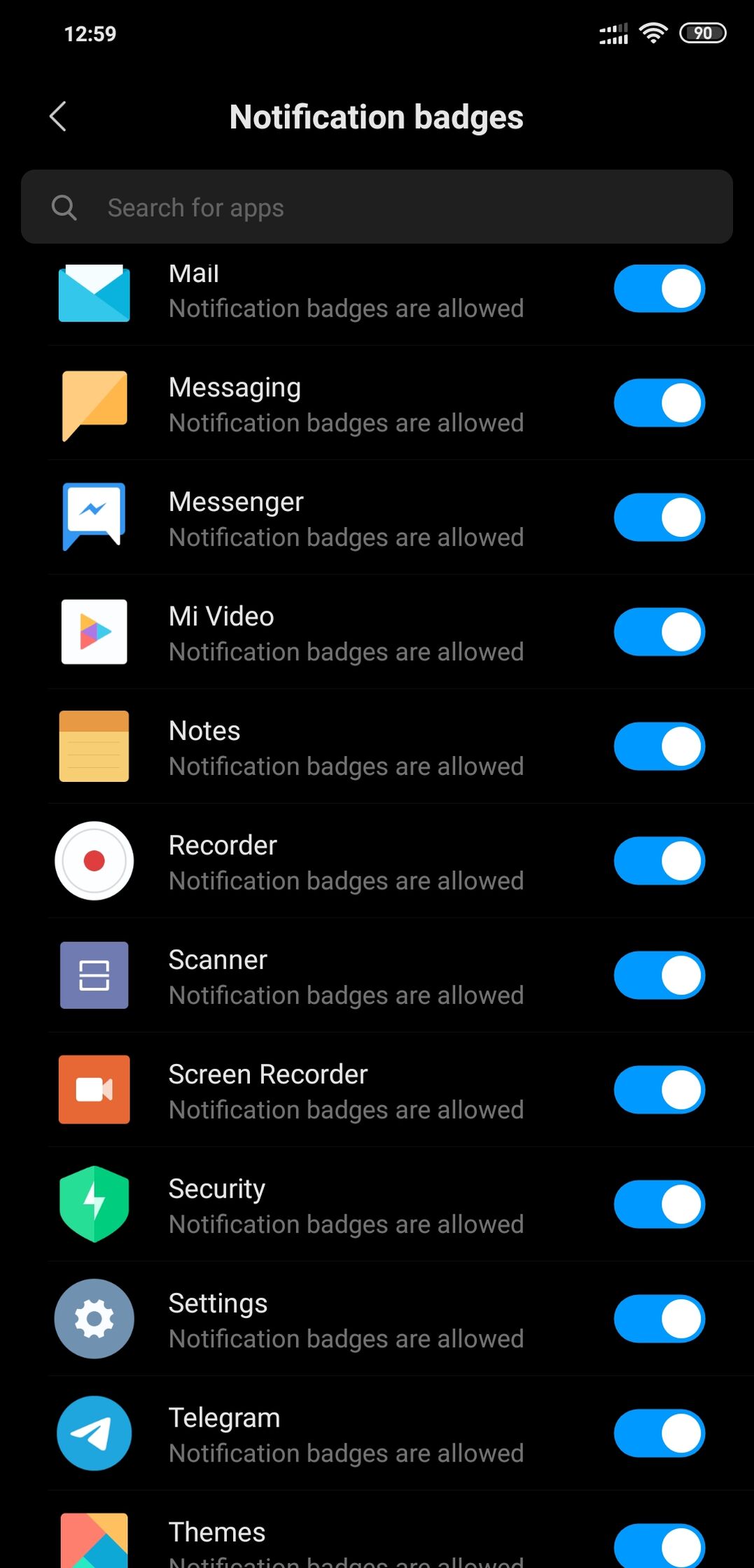Turn off Messaging notification badges
754x1568 pixels.
(x=659, y=402)
